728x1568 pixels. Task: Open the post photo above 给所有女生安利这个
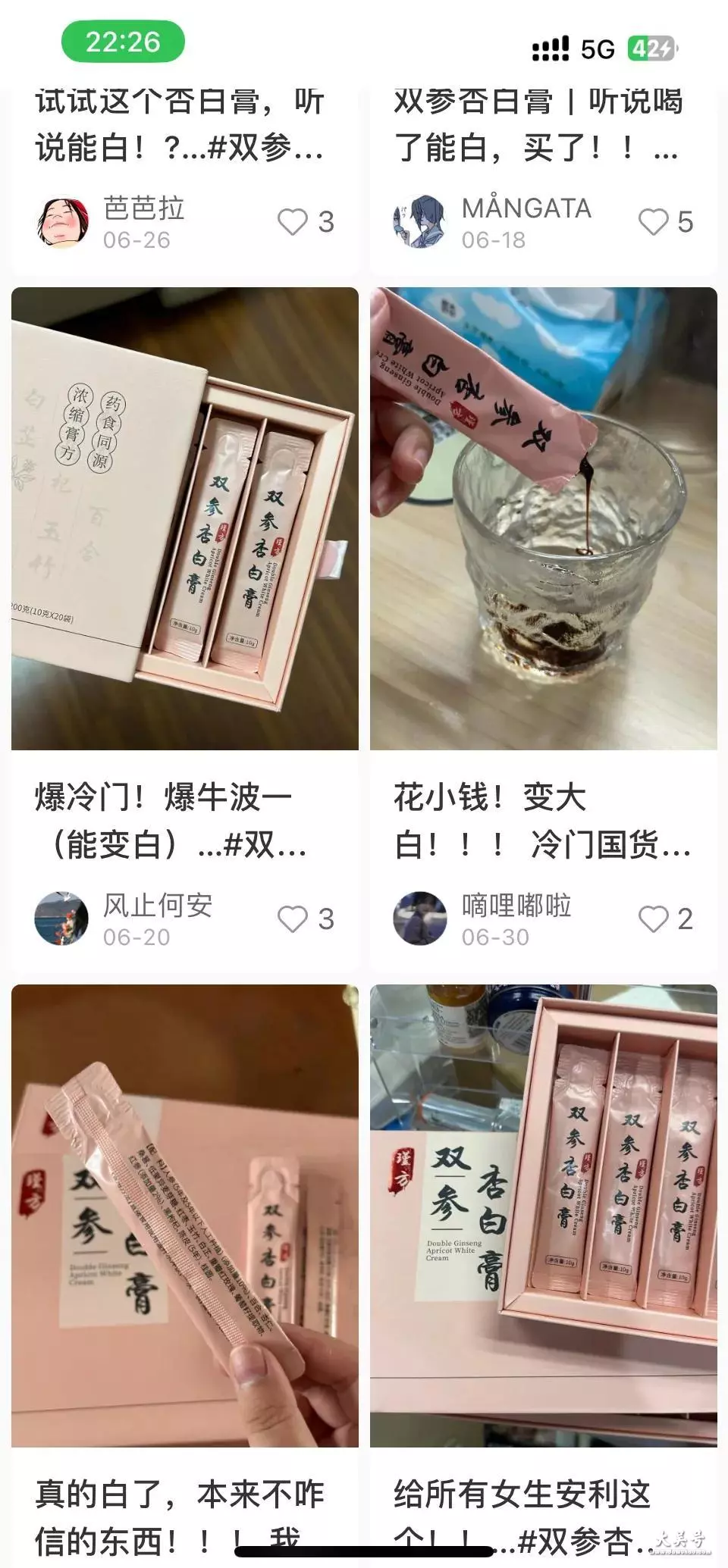pos(544,1216)
